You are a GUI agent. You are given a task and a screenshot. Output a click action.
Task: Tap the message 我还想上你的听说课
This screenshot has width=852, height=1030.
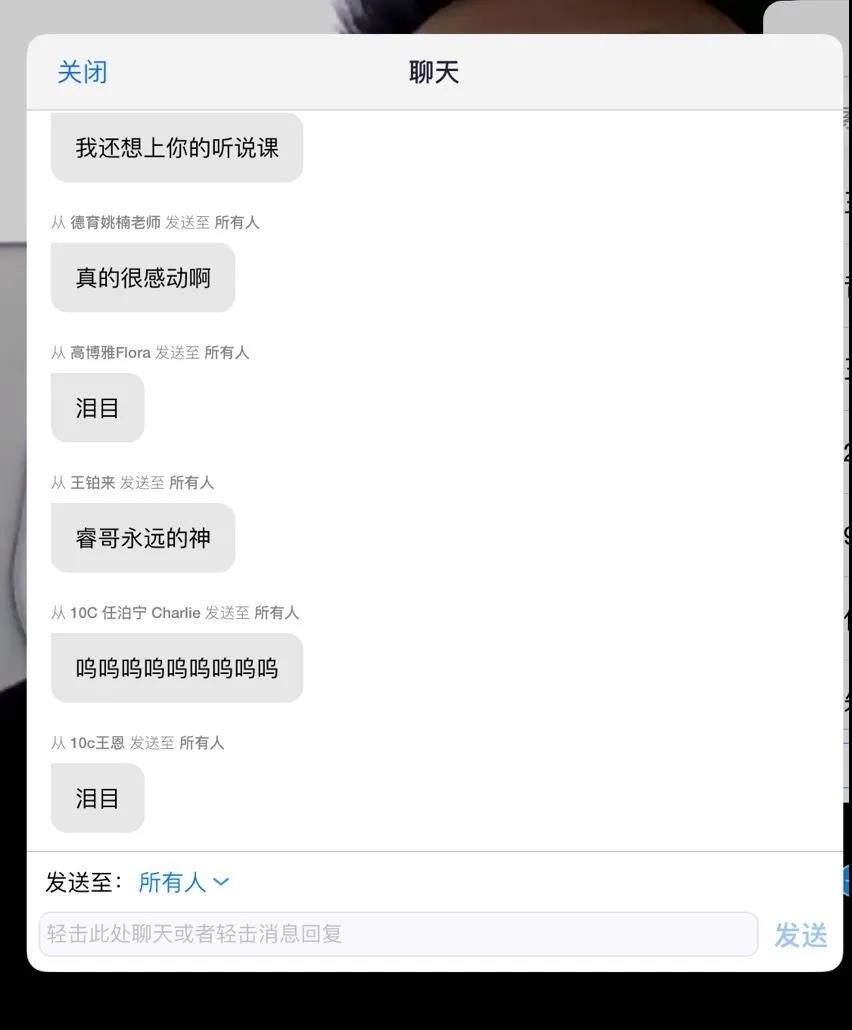click(x=177, y=148)
